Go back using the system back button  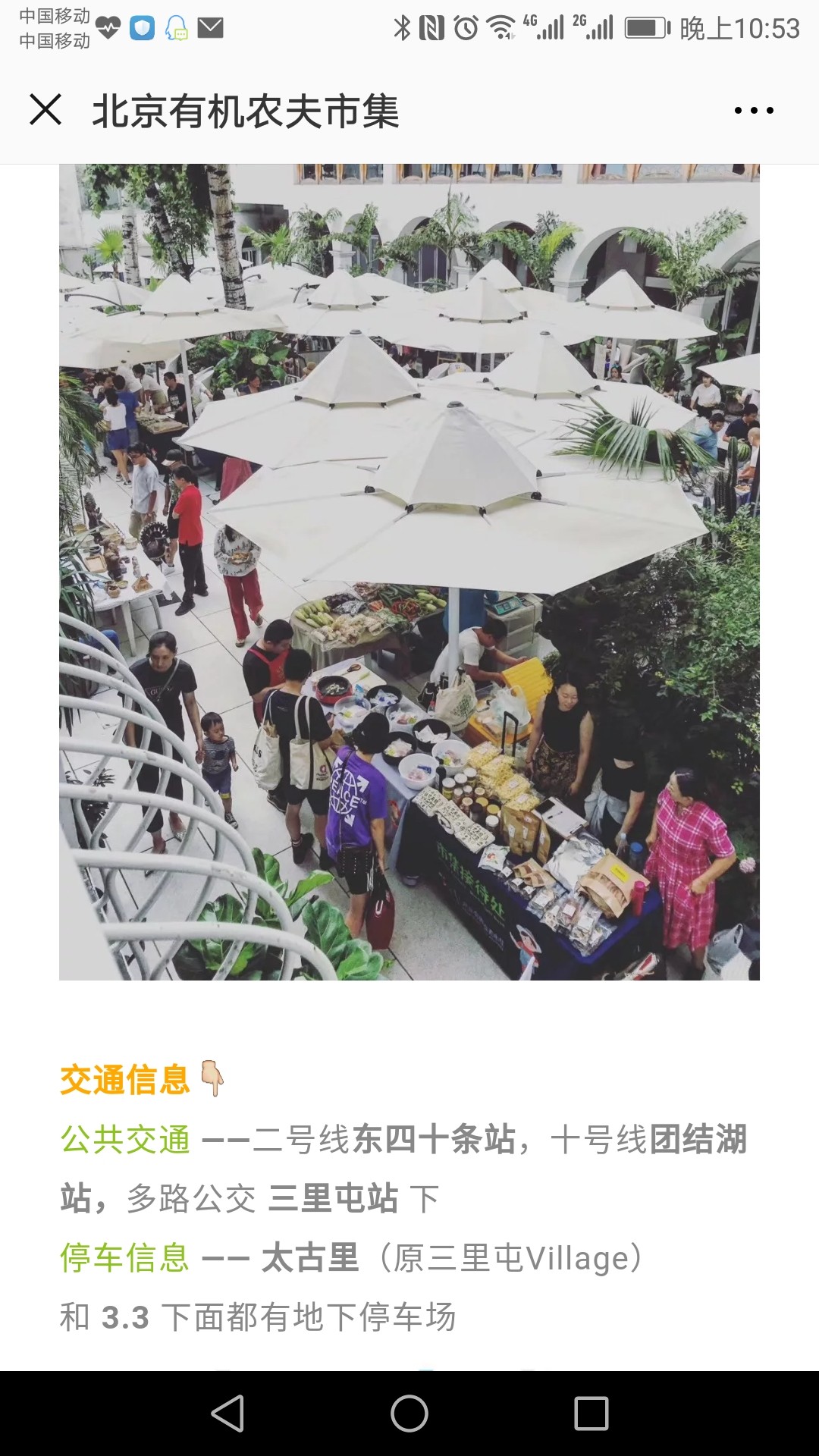pos(227,1414)
